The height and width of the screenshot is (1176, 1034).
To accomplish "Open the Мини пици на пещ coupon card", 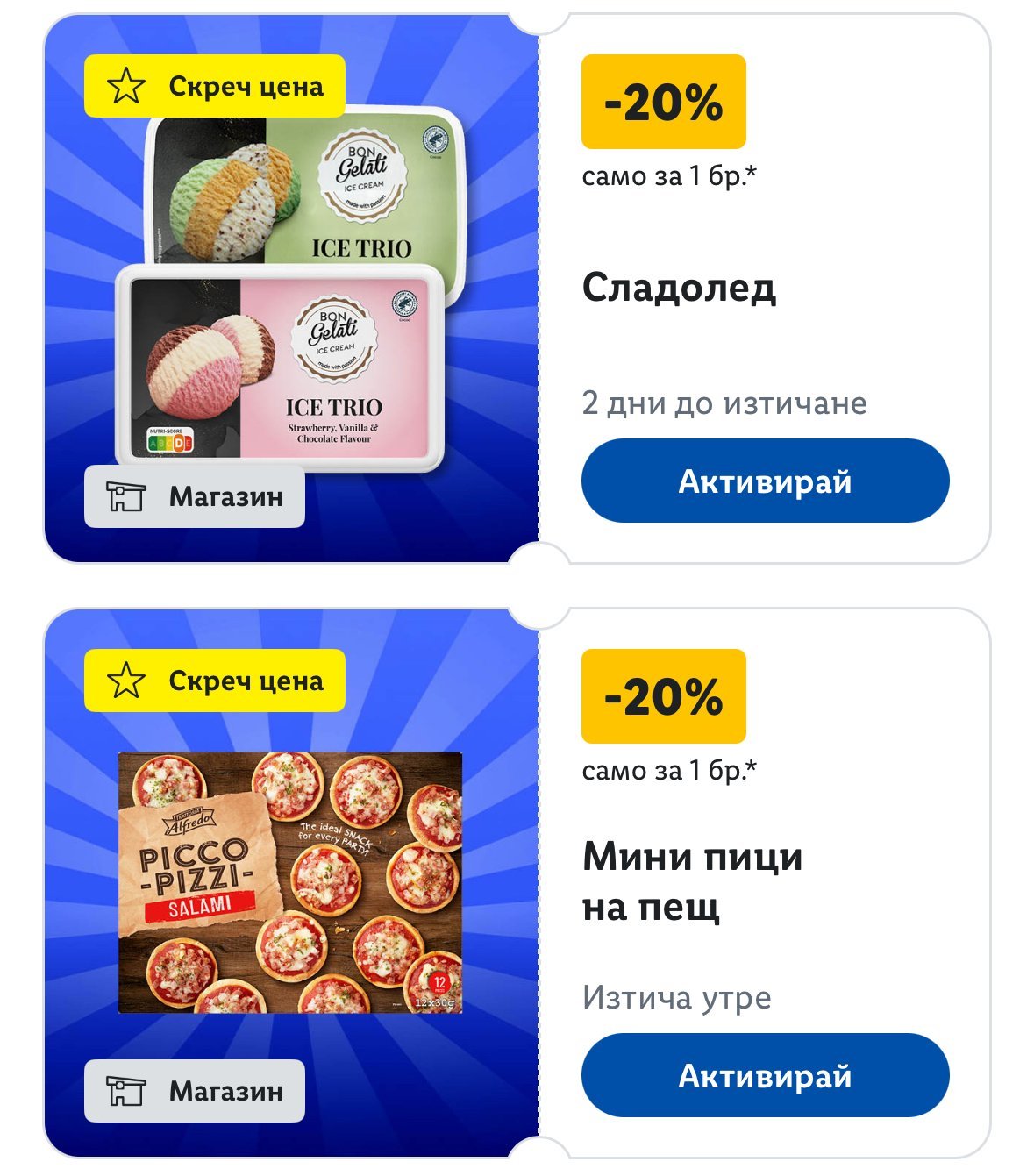I will pos(692,880).
